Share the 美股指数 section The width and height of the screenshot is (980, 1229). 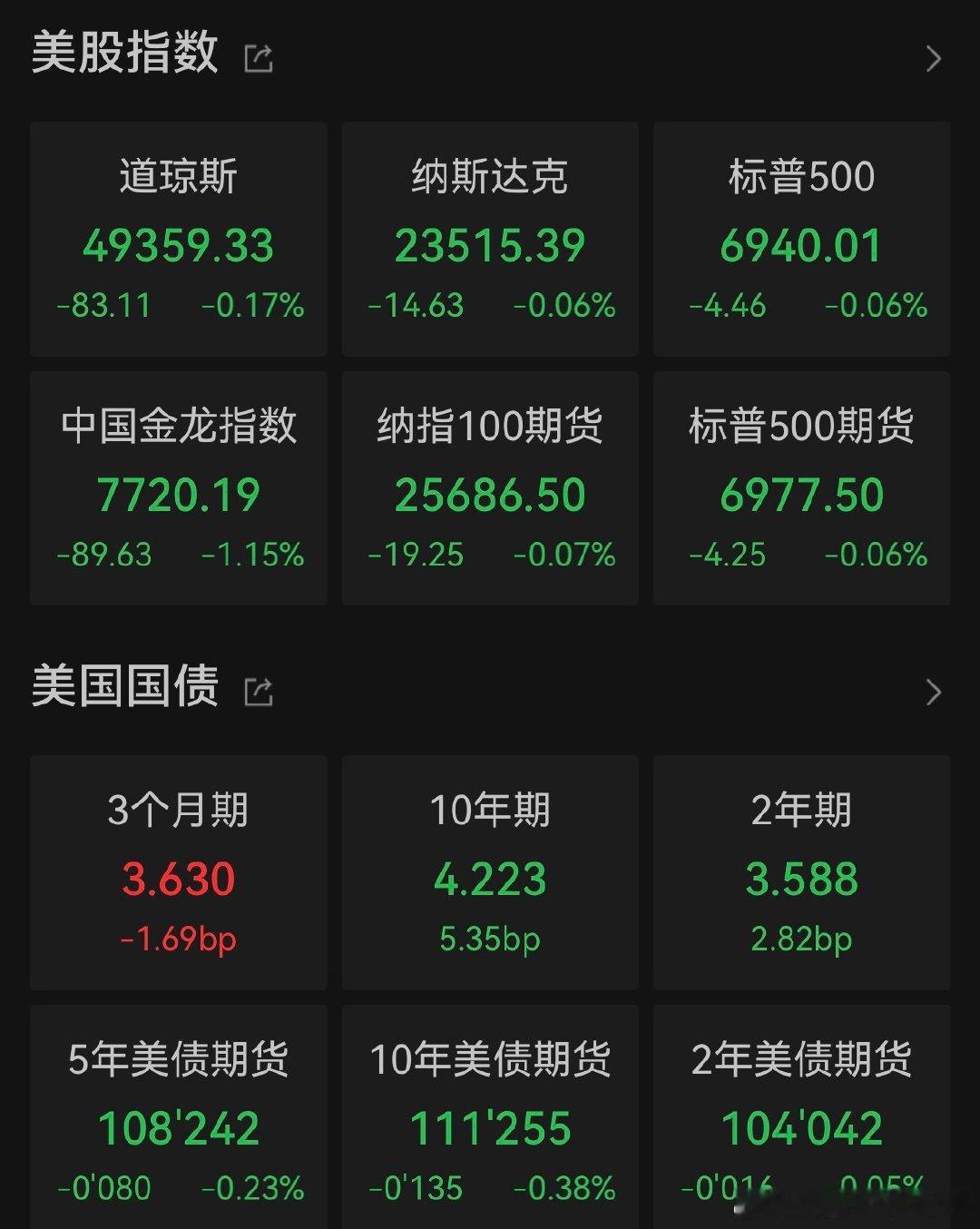[259, 59]
